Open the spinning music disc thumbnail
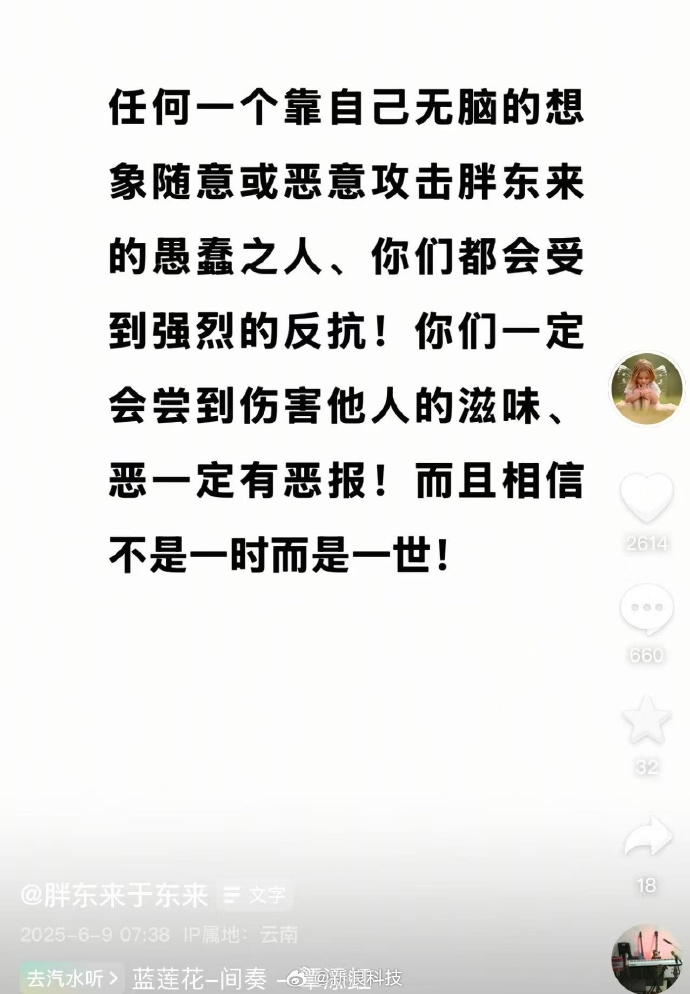Viewport: 690px width, 994px height. point(647,959)
